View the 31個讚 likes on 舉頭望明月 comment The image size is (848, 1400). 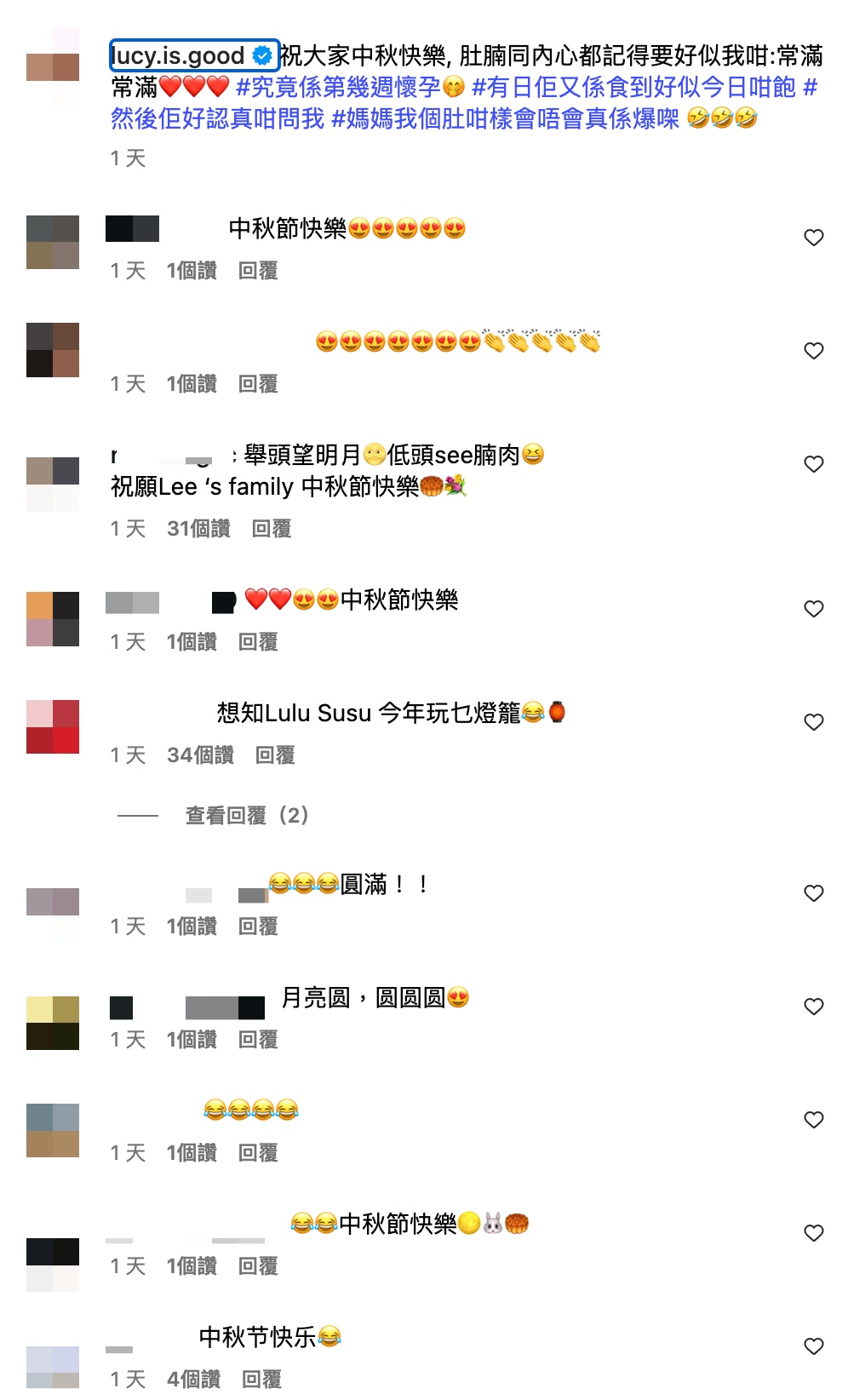tap(198, 529)
